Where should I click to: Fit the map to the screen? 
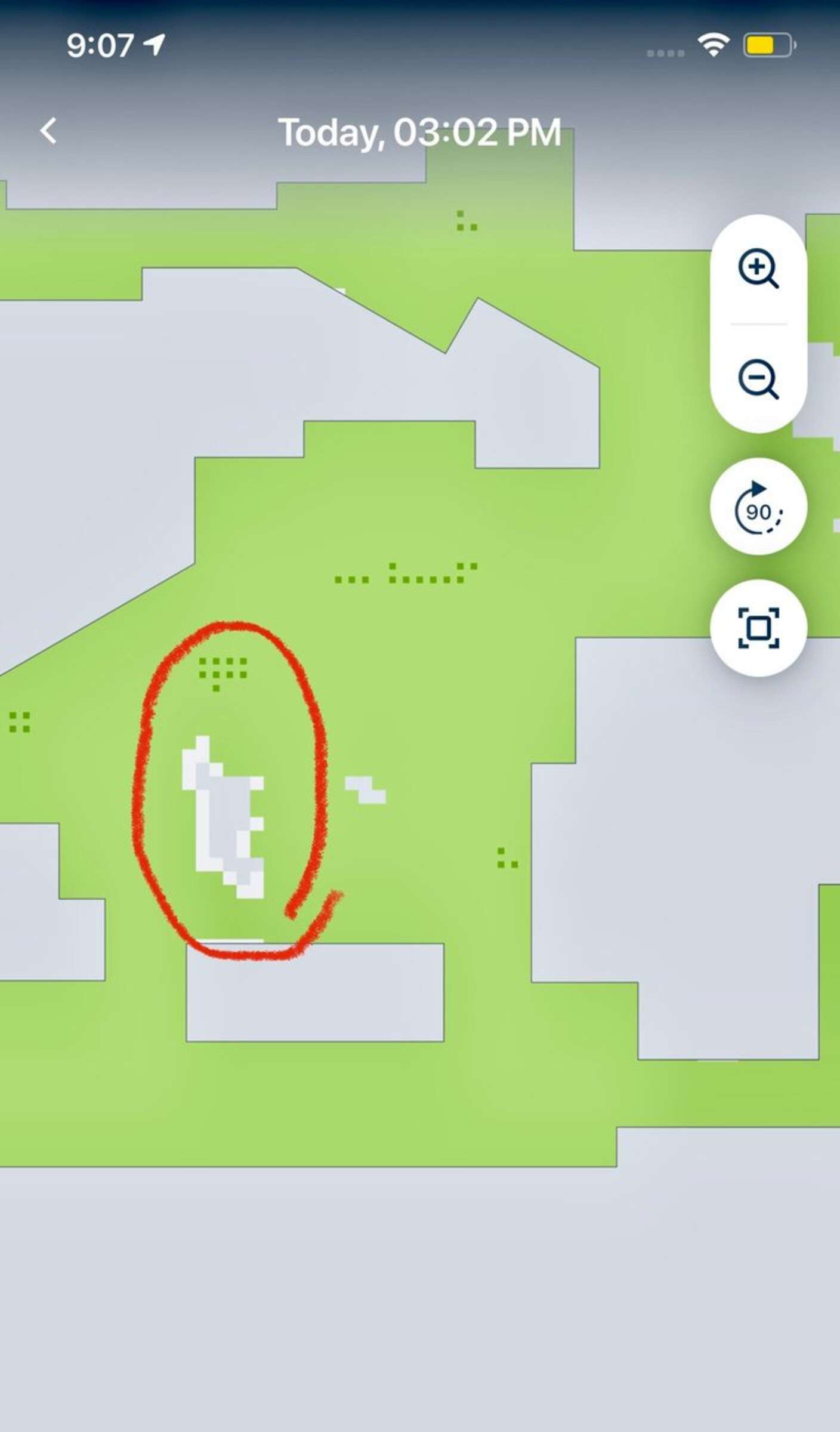[758, 628]
